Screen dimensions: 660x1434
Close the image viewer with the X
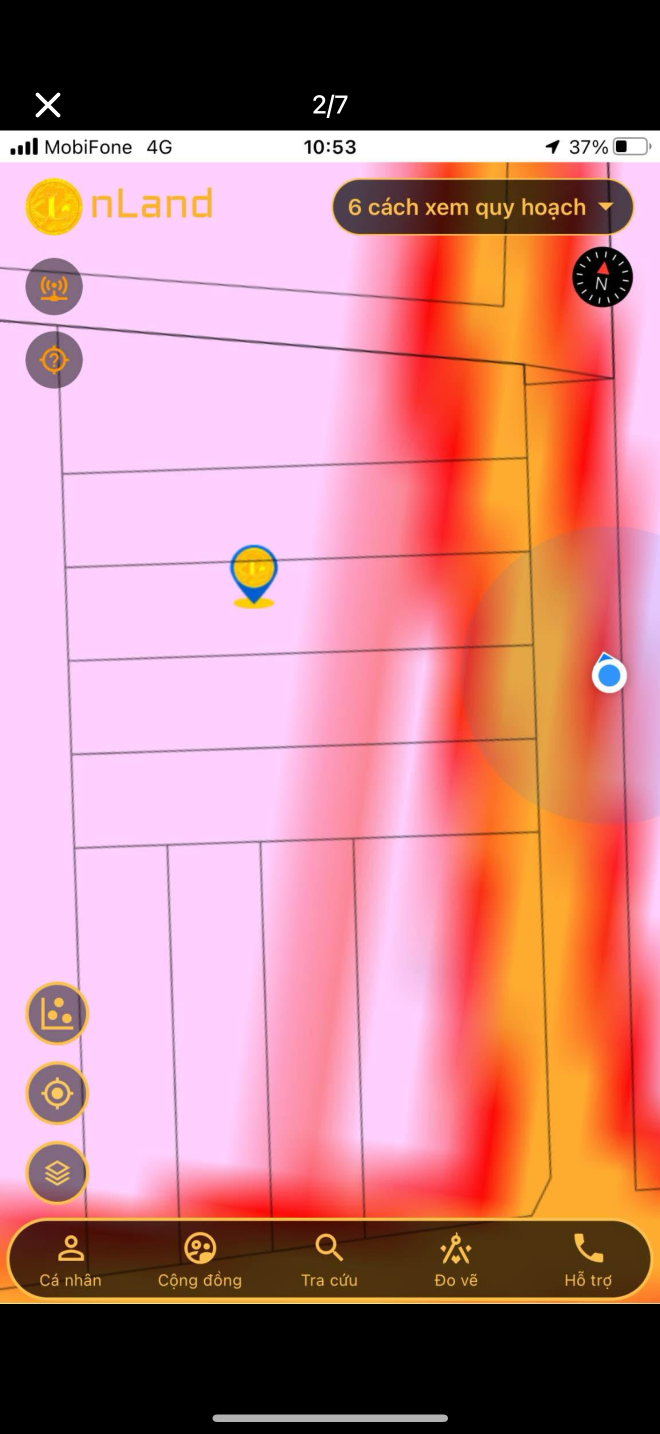(x=48, y=104)
